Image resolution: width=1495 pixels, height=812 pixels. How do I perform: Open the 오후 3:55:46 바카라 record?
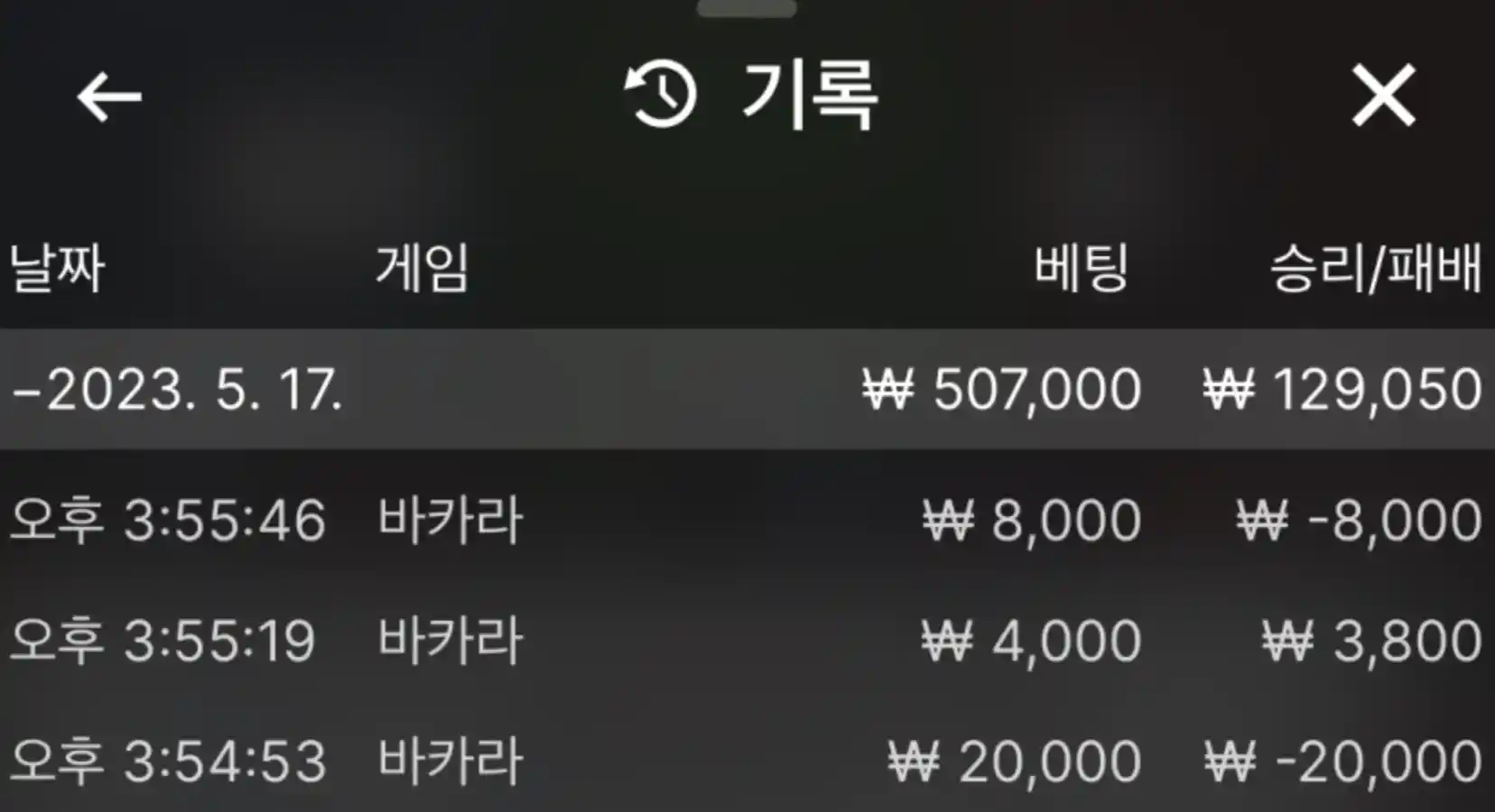(x=746, y=521)
